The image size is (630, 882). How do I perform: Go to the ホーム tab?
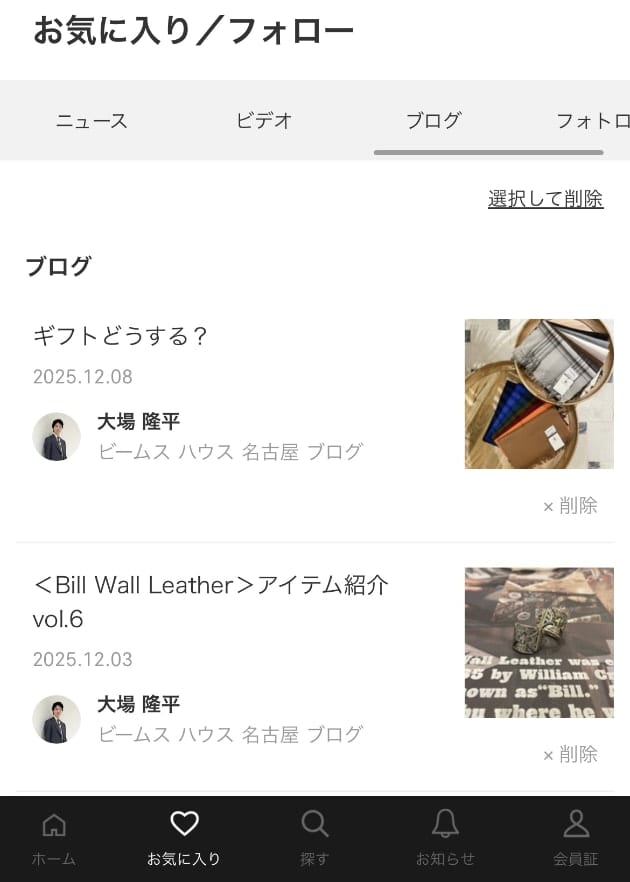[x=54, y=838]
